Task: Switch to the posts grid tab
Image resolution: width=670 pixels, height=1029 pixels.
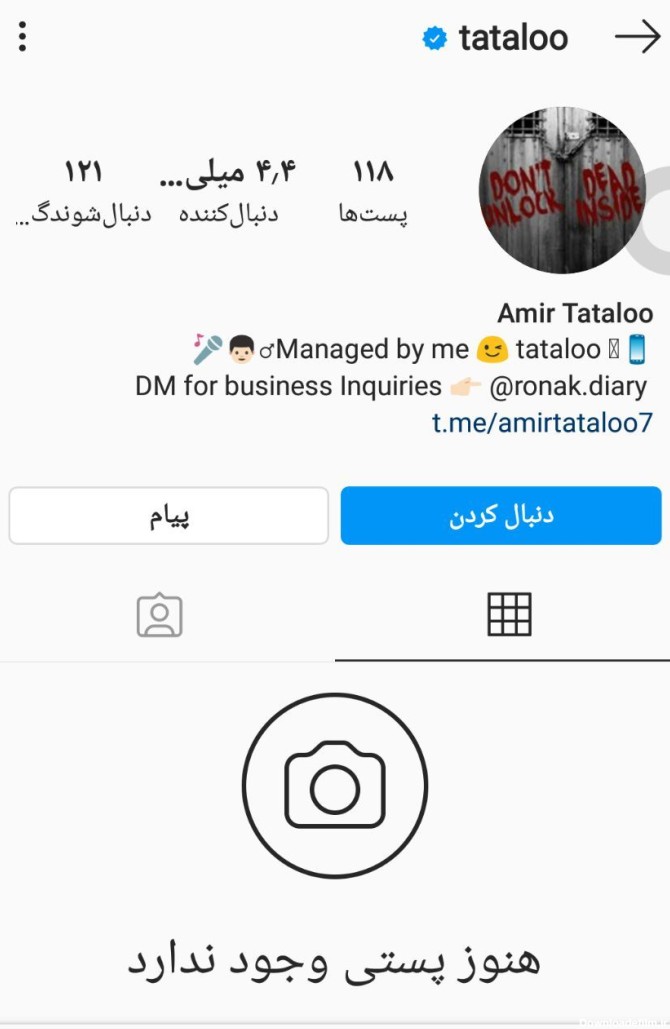Action: coord(509,615)
